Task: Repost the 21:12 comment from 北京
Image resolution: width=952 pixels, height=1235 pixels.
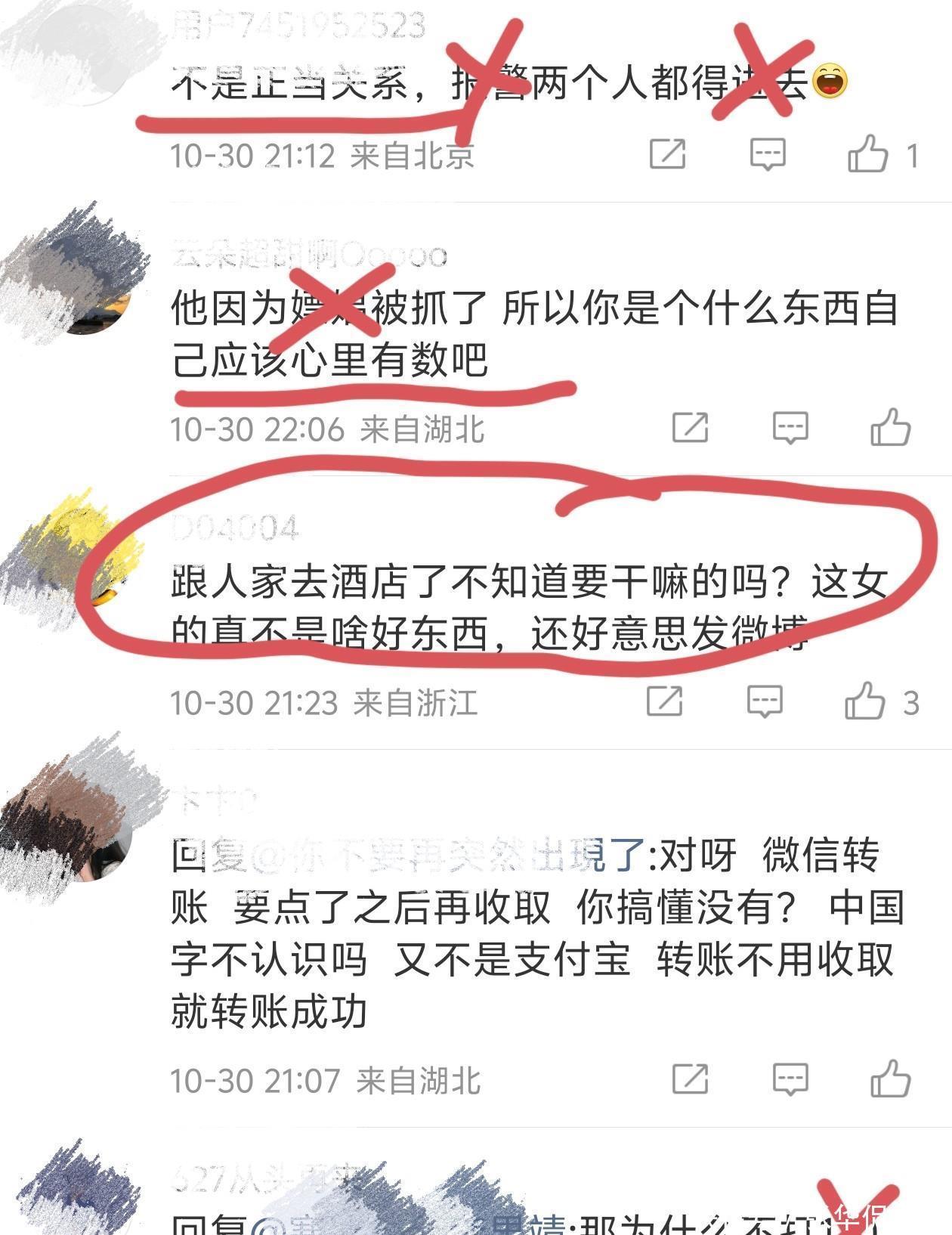Action: 668,154
